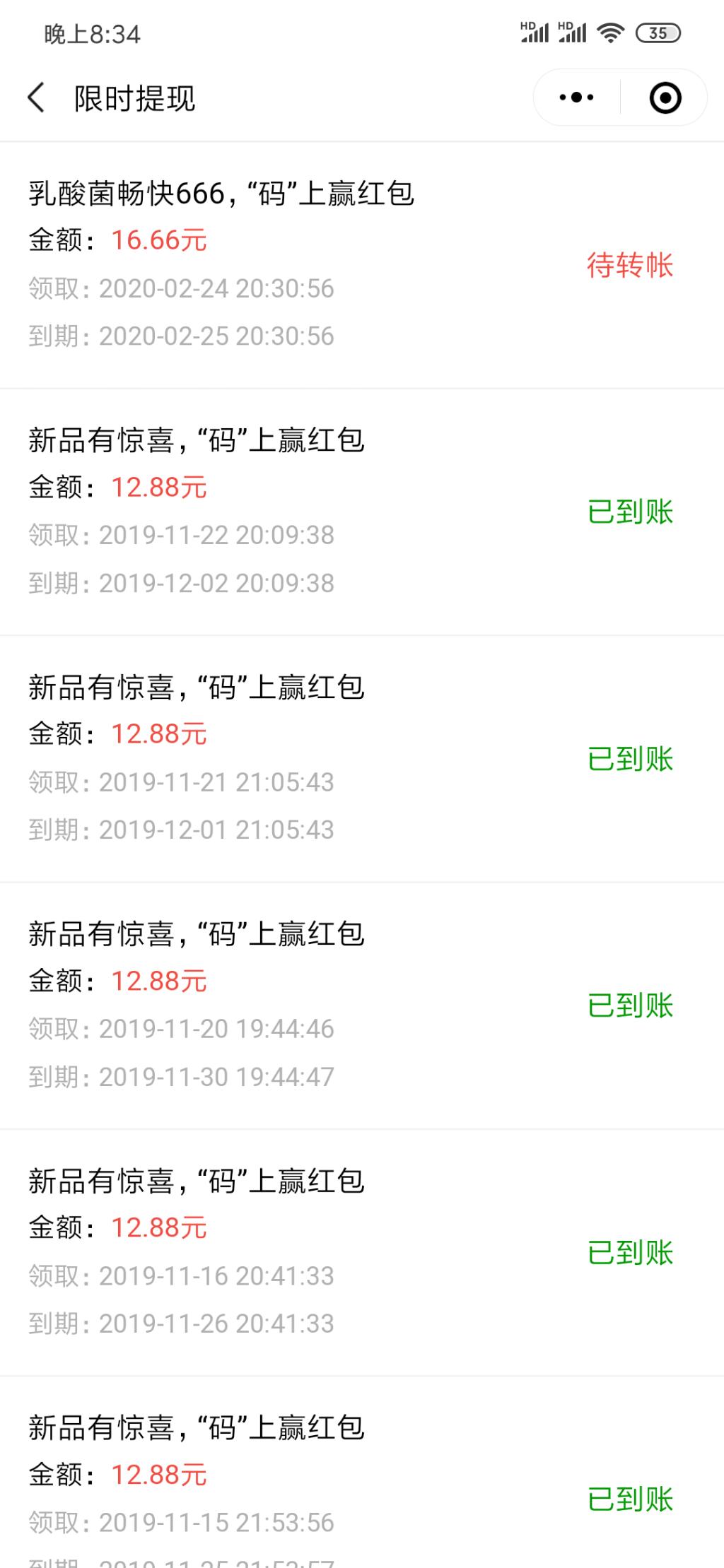Close the mini program with the circle icon

pyautogui.click(x=665, y=98)
